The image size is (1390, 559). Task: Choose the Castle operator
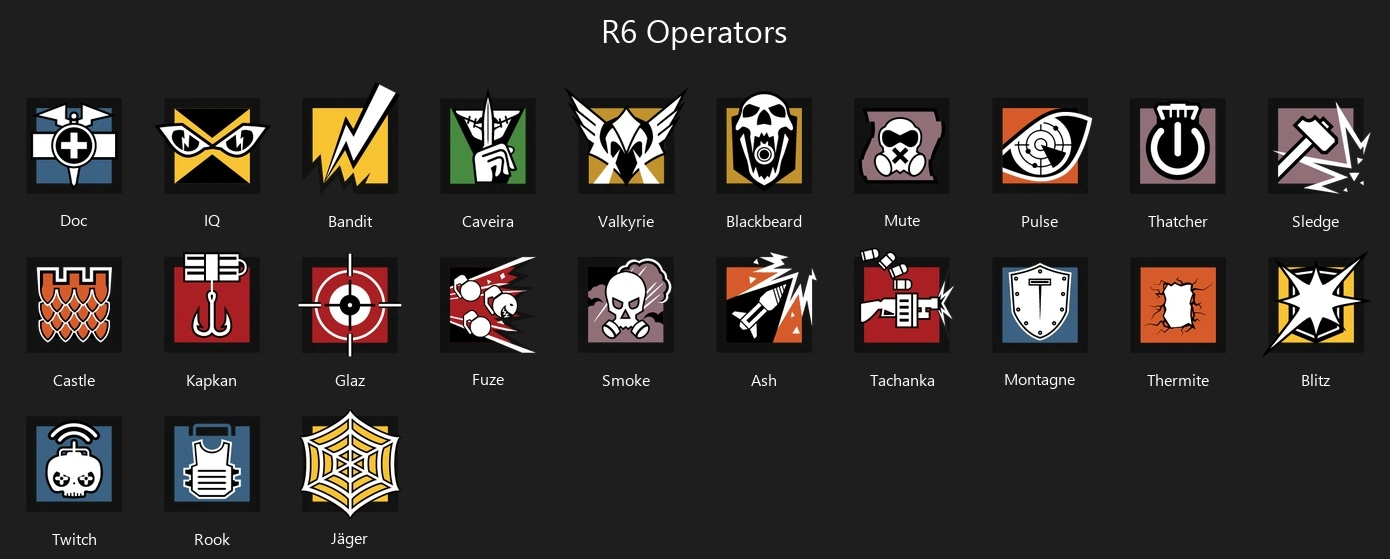[74, 305]
